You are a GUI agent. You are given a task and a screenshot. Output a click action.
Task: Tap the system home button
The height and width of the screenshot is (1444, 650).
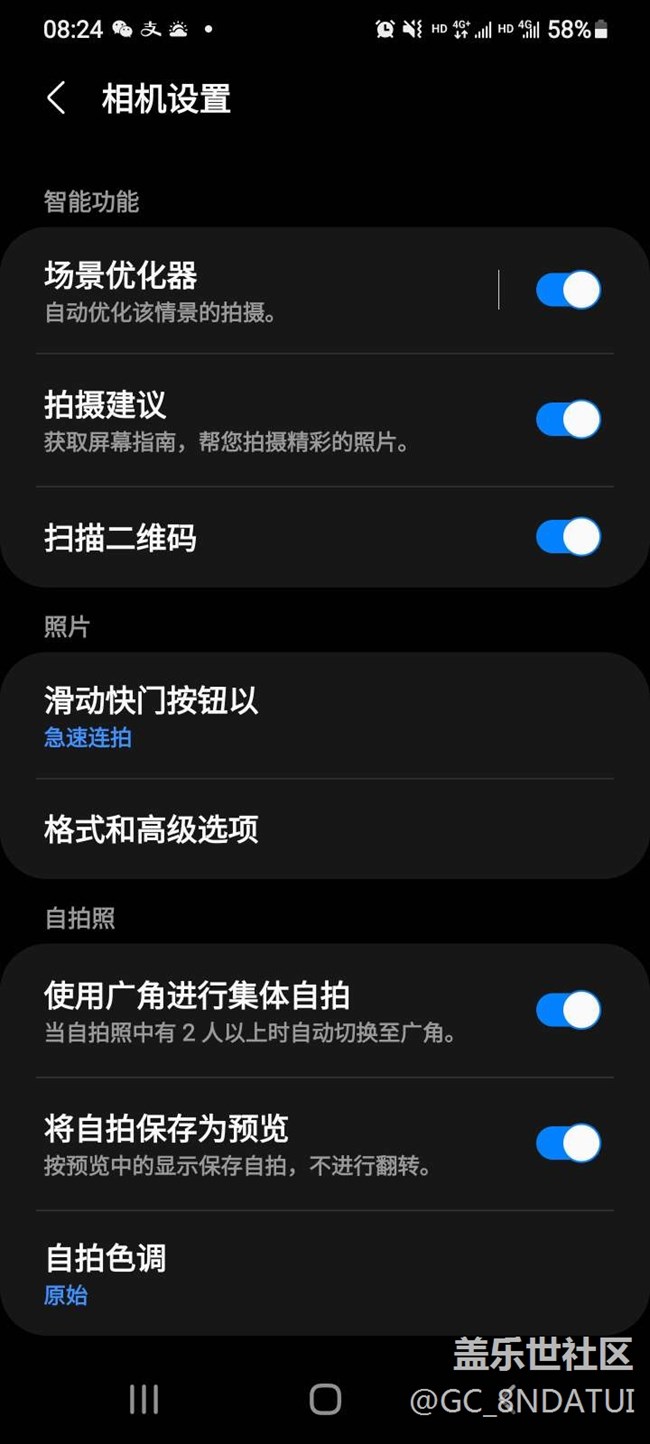click(x=325, y=1399)
